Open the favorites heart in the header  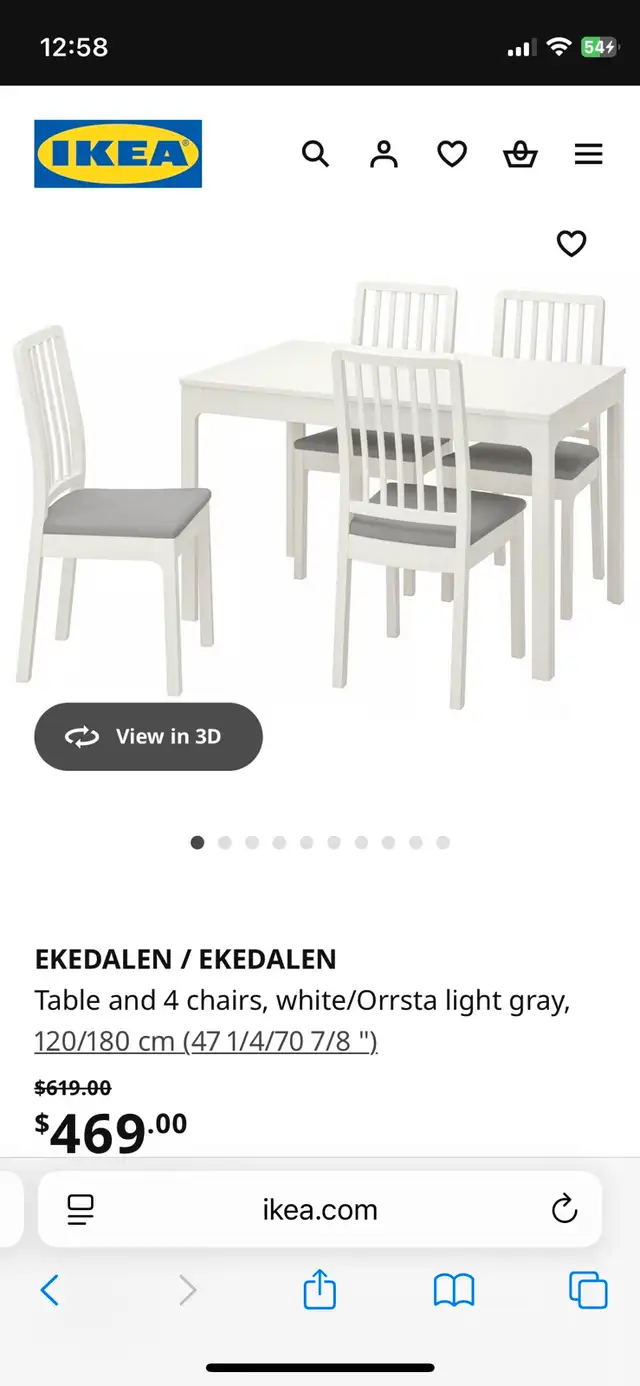point(452,154)
